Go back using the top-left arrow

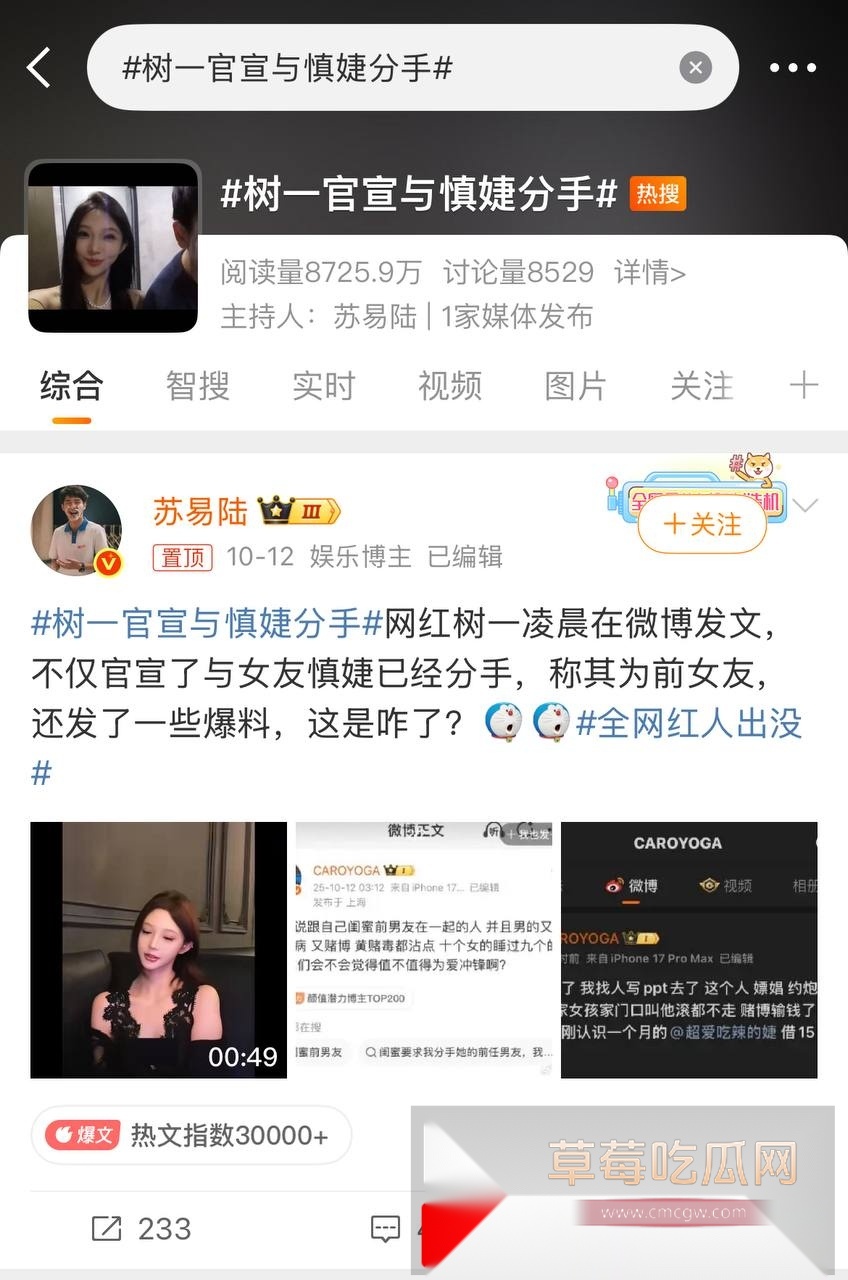coord(39,68)
